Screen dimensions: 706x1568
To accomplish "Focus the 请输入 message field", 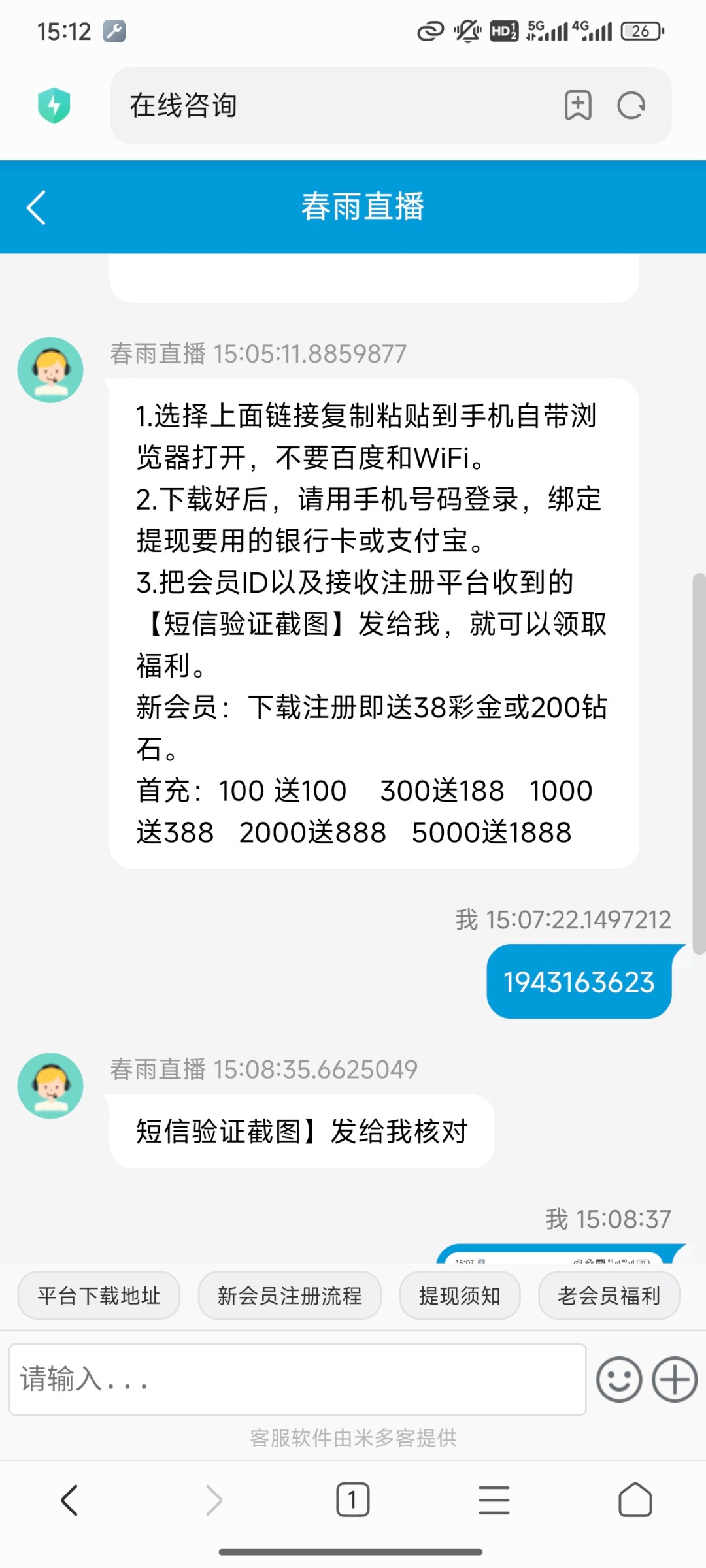I will click(297, 1379).
